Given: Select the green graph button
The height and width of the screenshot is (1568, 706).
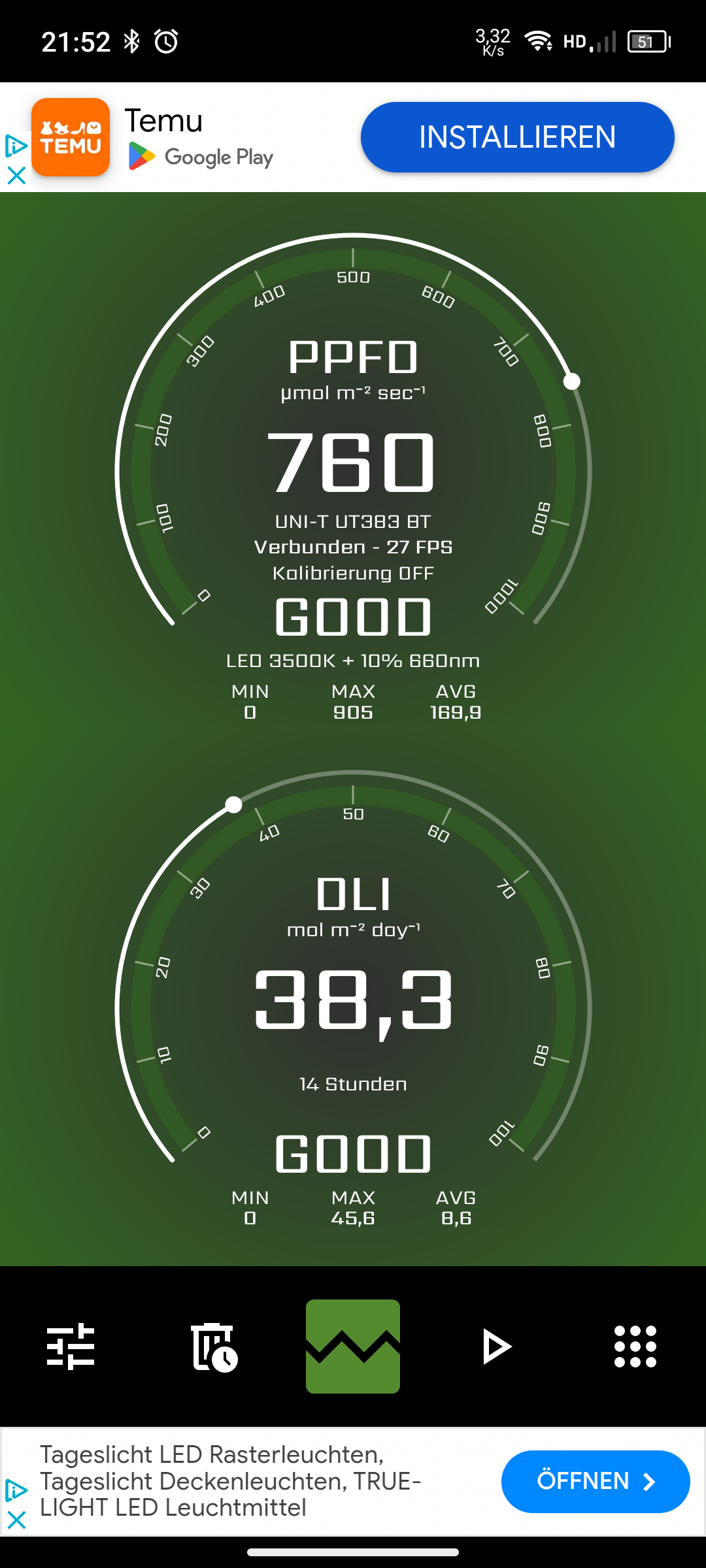Looking at the screenshot, I should click(x=353, y=1346).
